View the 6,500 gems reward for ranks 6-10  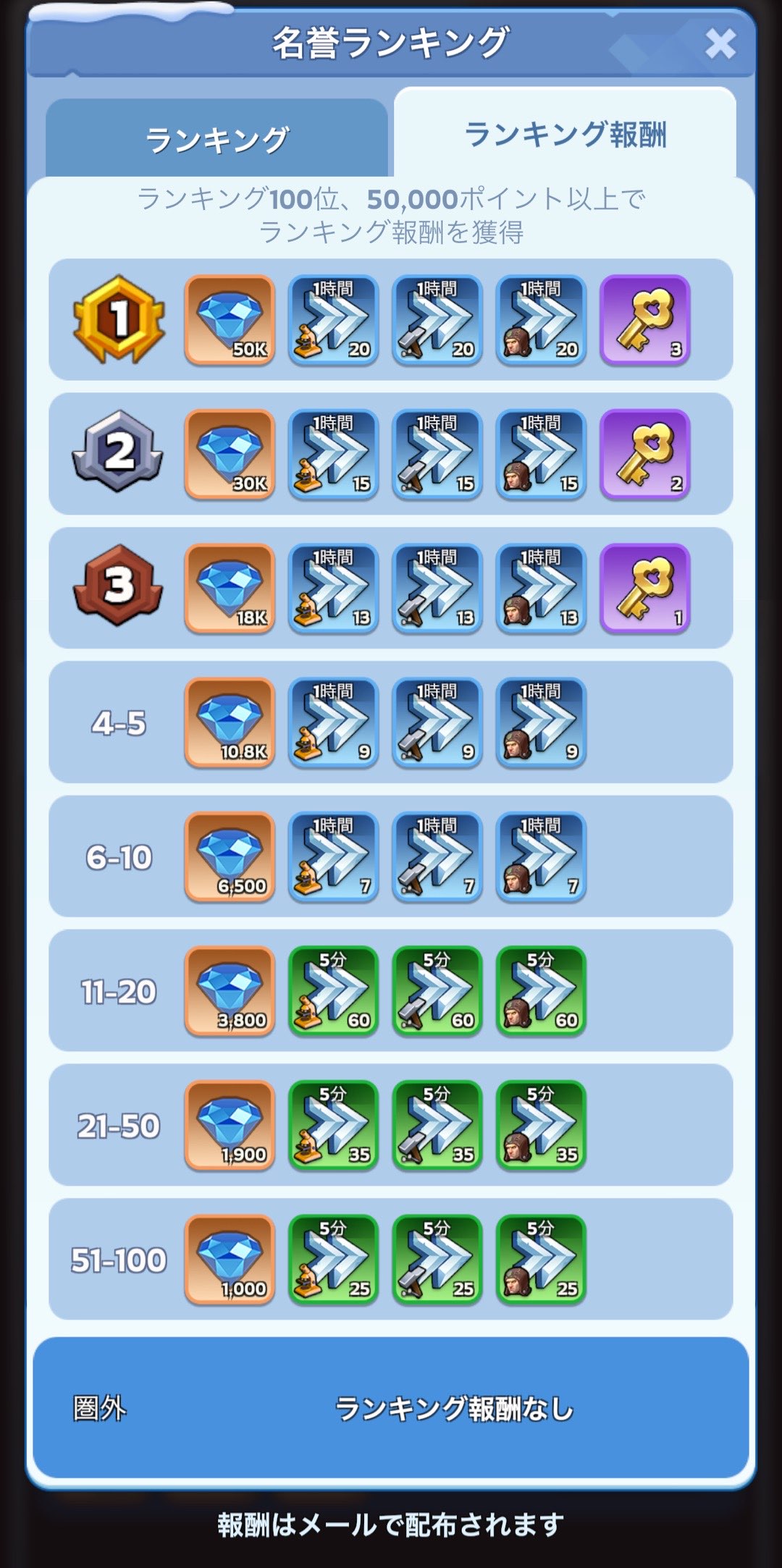pos(230,856)
